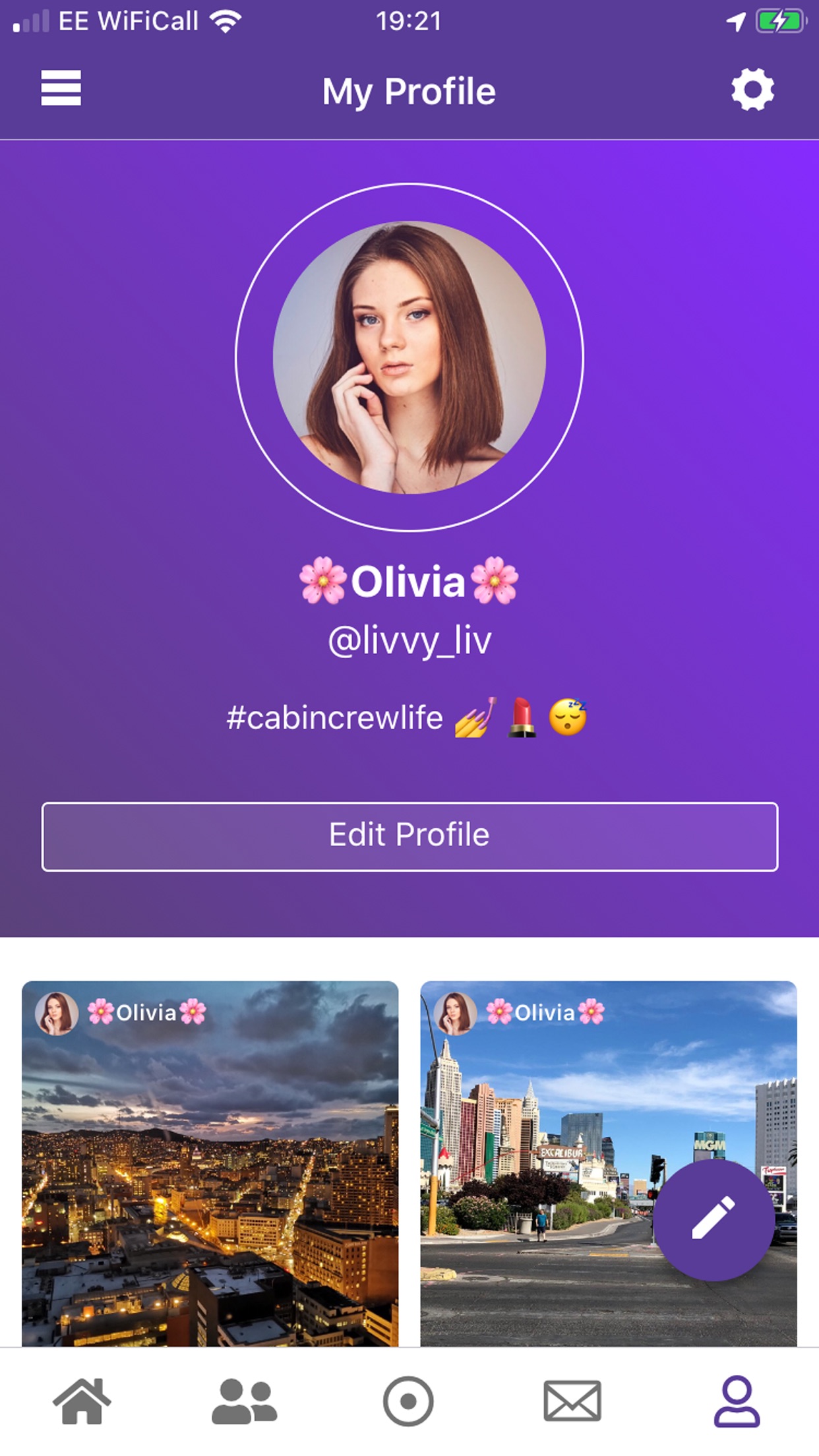Image resolution: width=819 pixels, height=1456 pixels.
Task: Open the night city skyline post
Action: (x=210, y=1180)
